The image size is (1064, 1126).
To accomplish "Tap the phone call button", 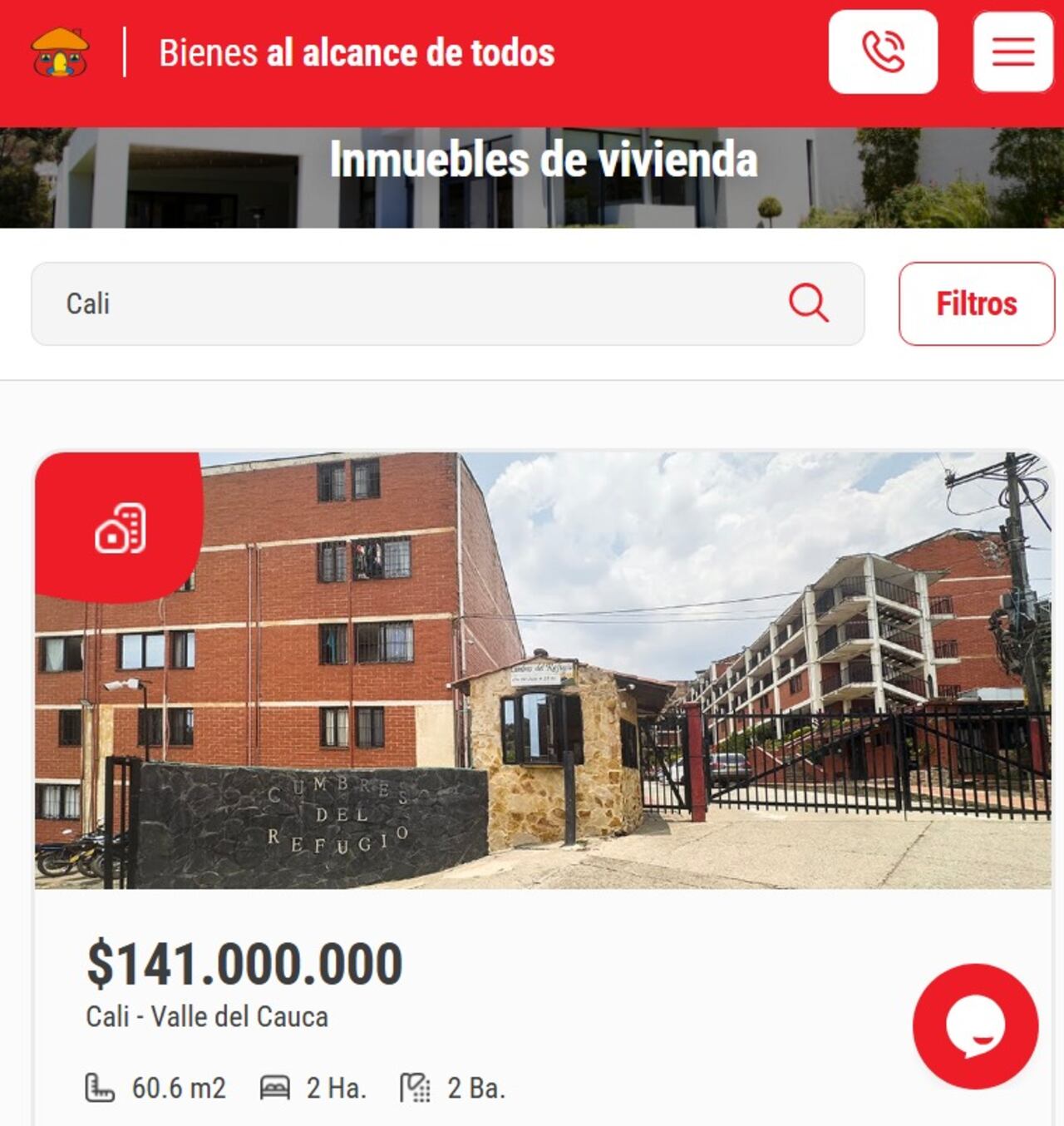I will coord(883,52).
